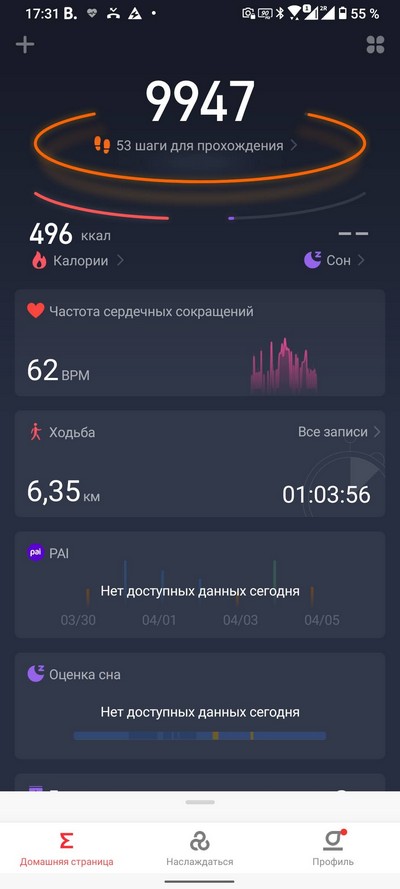This screenshot has height=889, width=400.
Task: Open the Оценка сна card
Action: 200,705
